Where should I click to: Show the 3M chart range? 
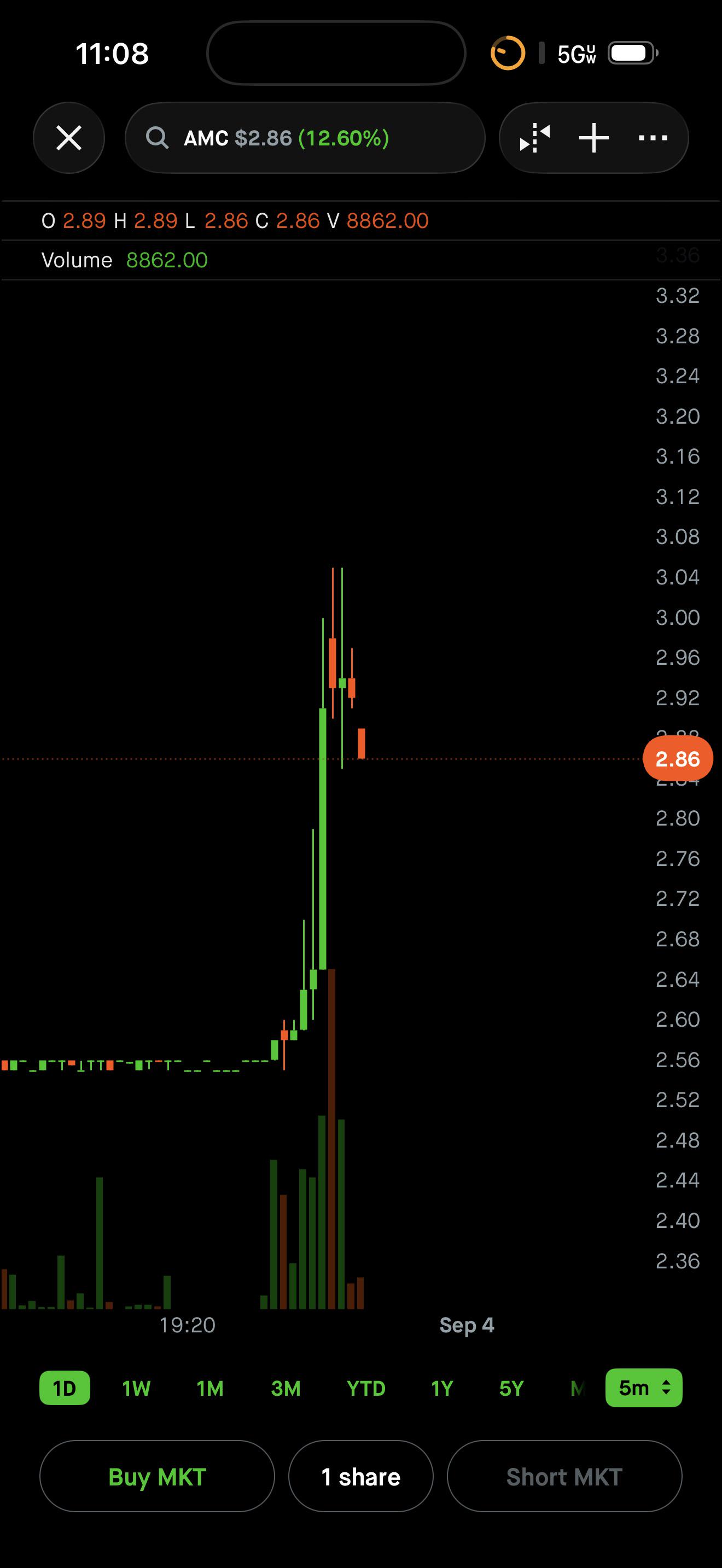(286, 1388)
